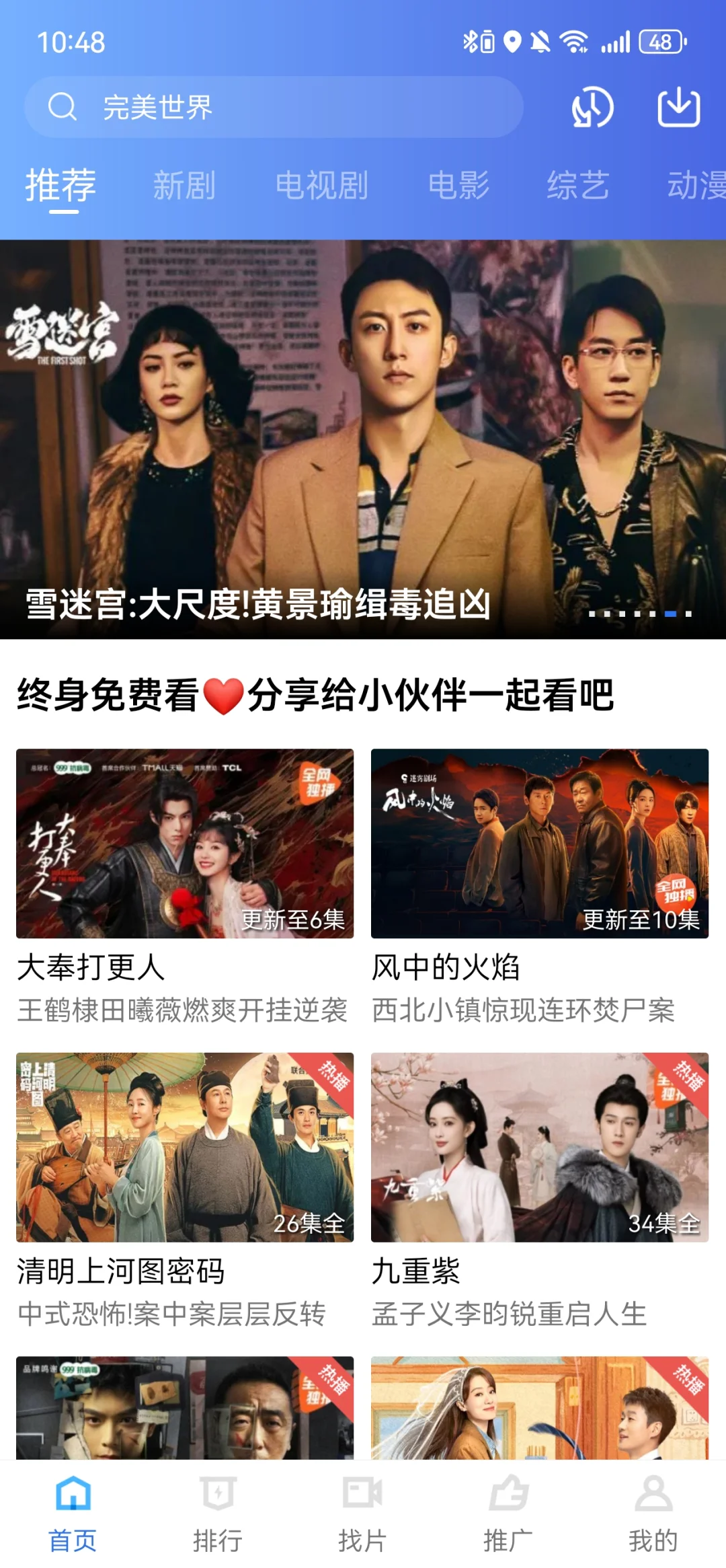Select the 推荐 top tab
726x1568 pixels.
click(61, 186)
